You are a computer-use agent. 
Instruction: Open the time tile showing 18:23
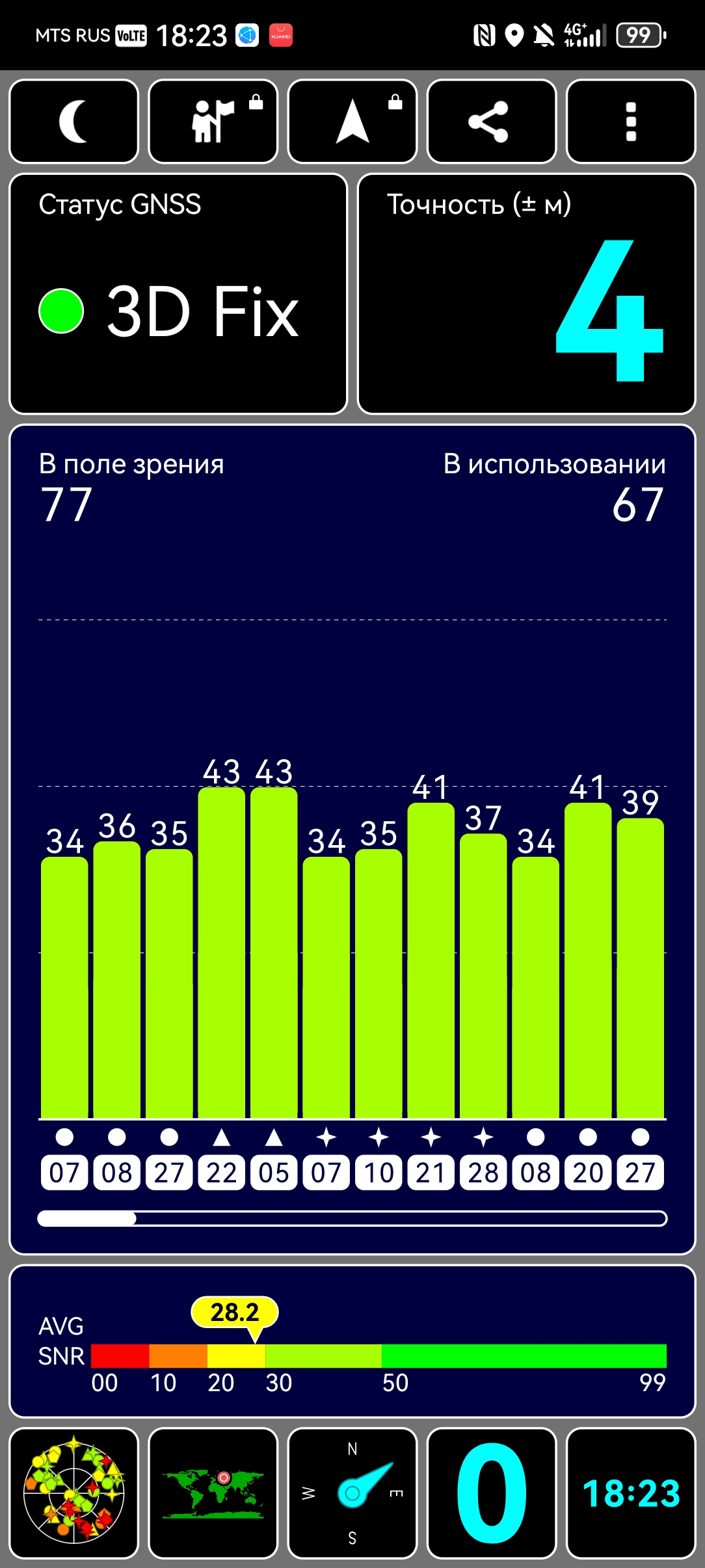click(631, 1493)
